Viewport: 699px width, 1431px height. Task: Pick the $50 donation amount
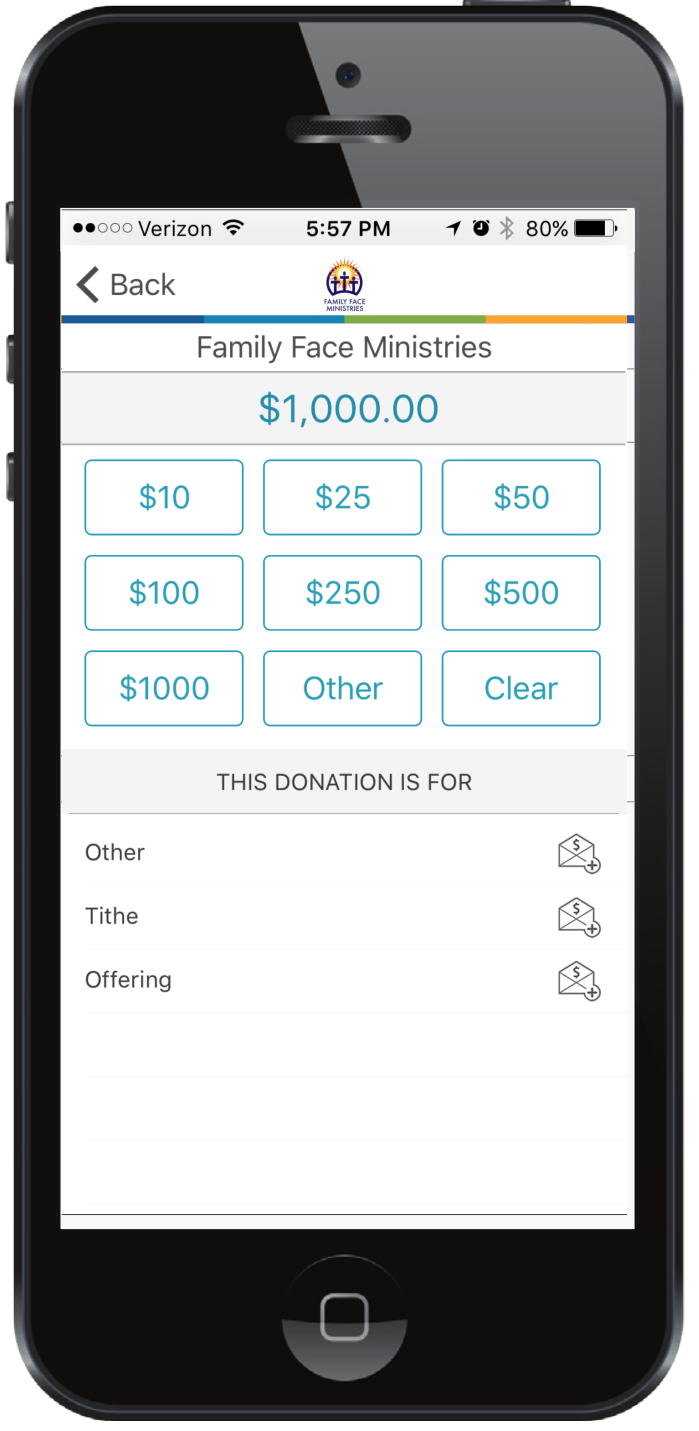pos(521,497)
